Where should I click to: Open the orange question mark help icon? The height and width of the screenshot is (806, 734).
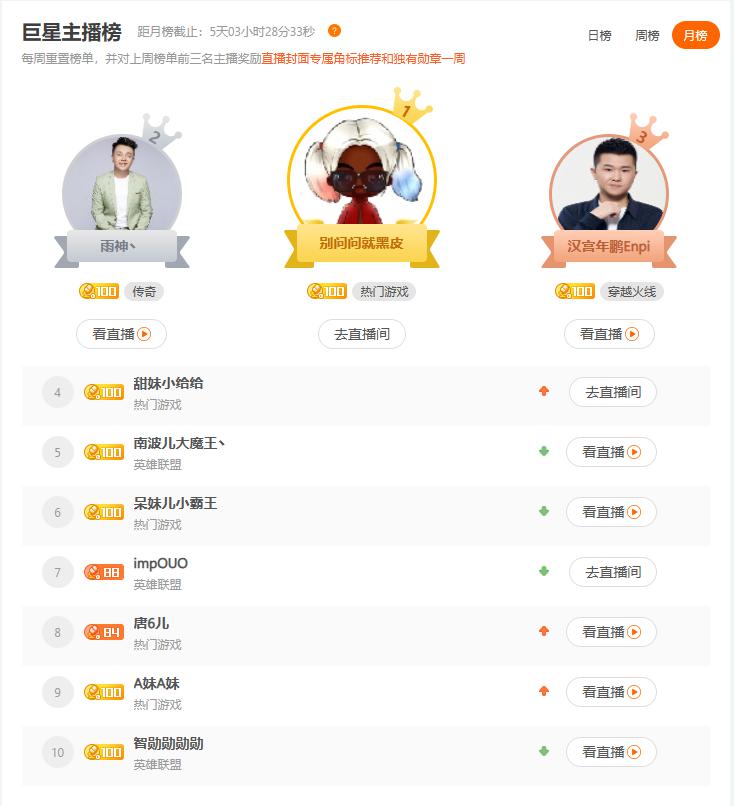(x=334, y=31)
